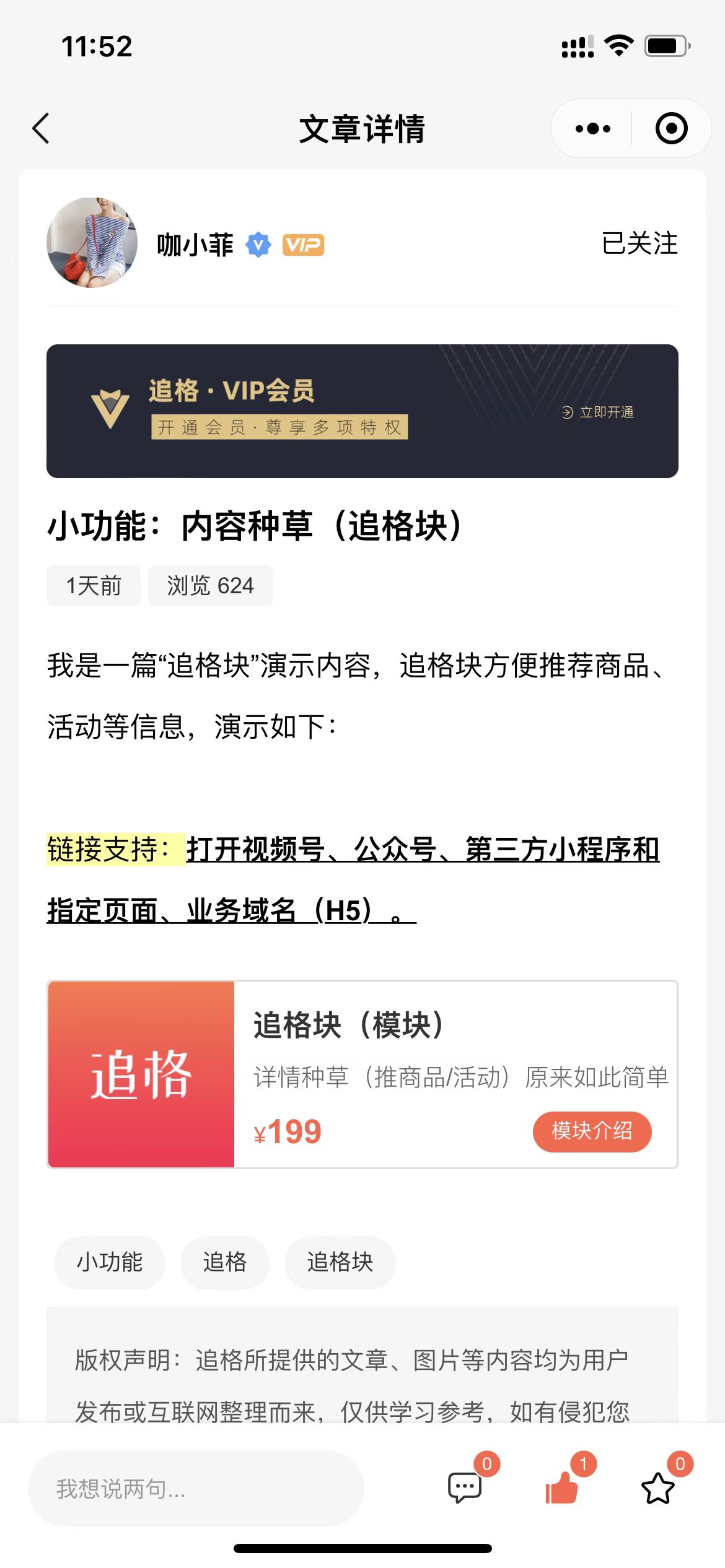Tap 立即开通 on the VIP banner

pyautogui.click(x=598, y=412)
